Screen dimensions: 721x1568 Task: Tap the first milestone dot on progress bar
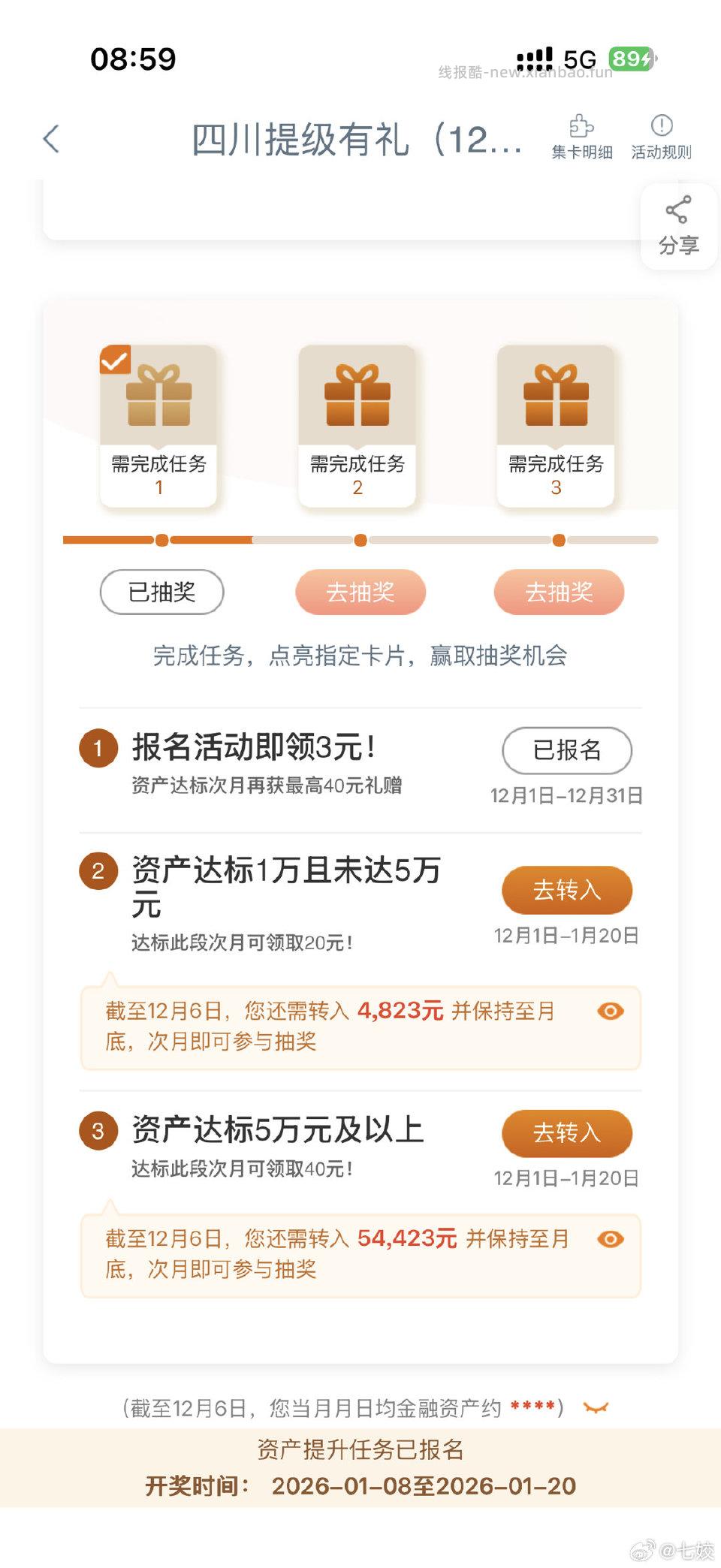click(161, 538)
